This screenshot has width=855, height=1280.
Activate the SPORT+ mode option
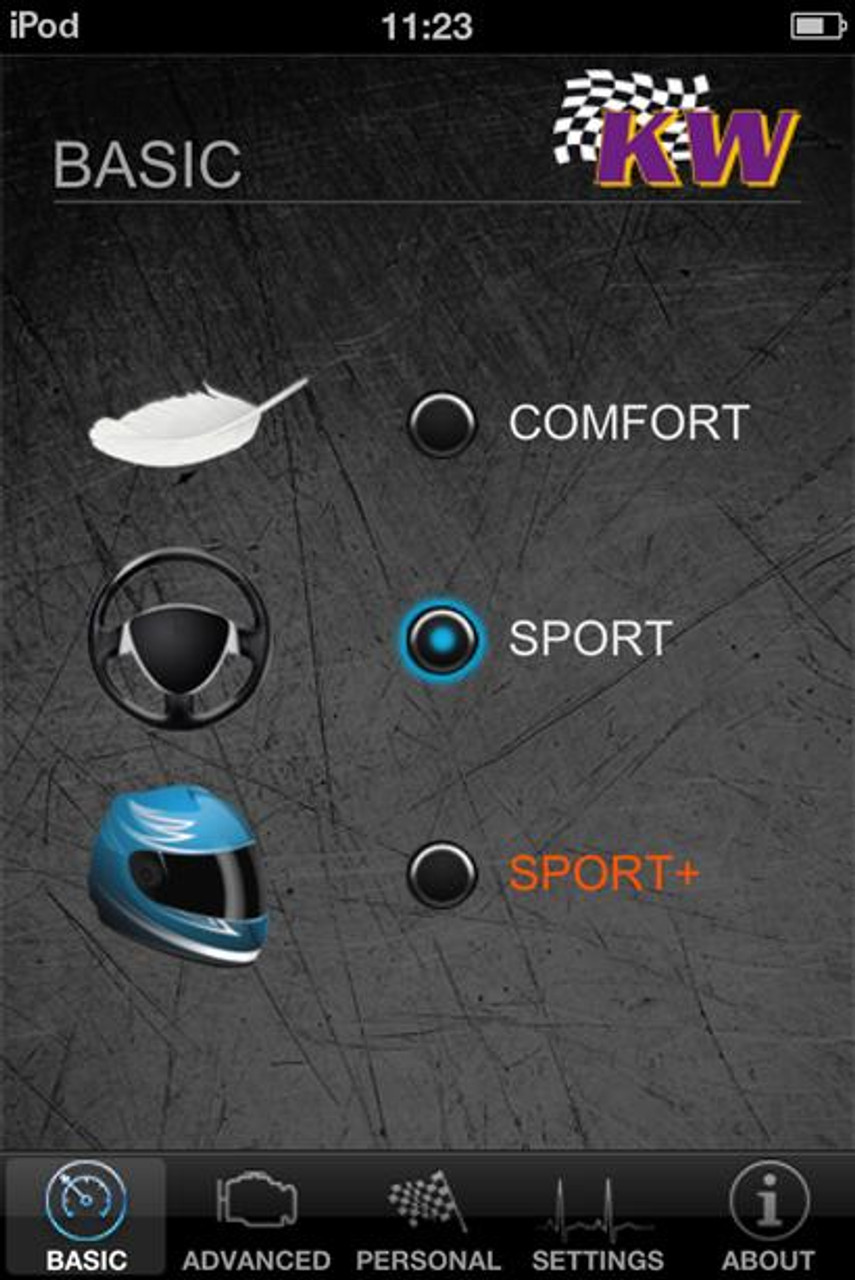(442, 874)
